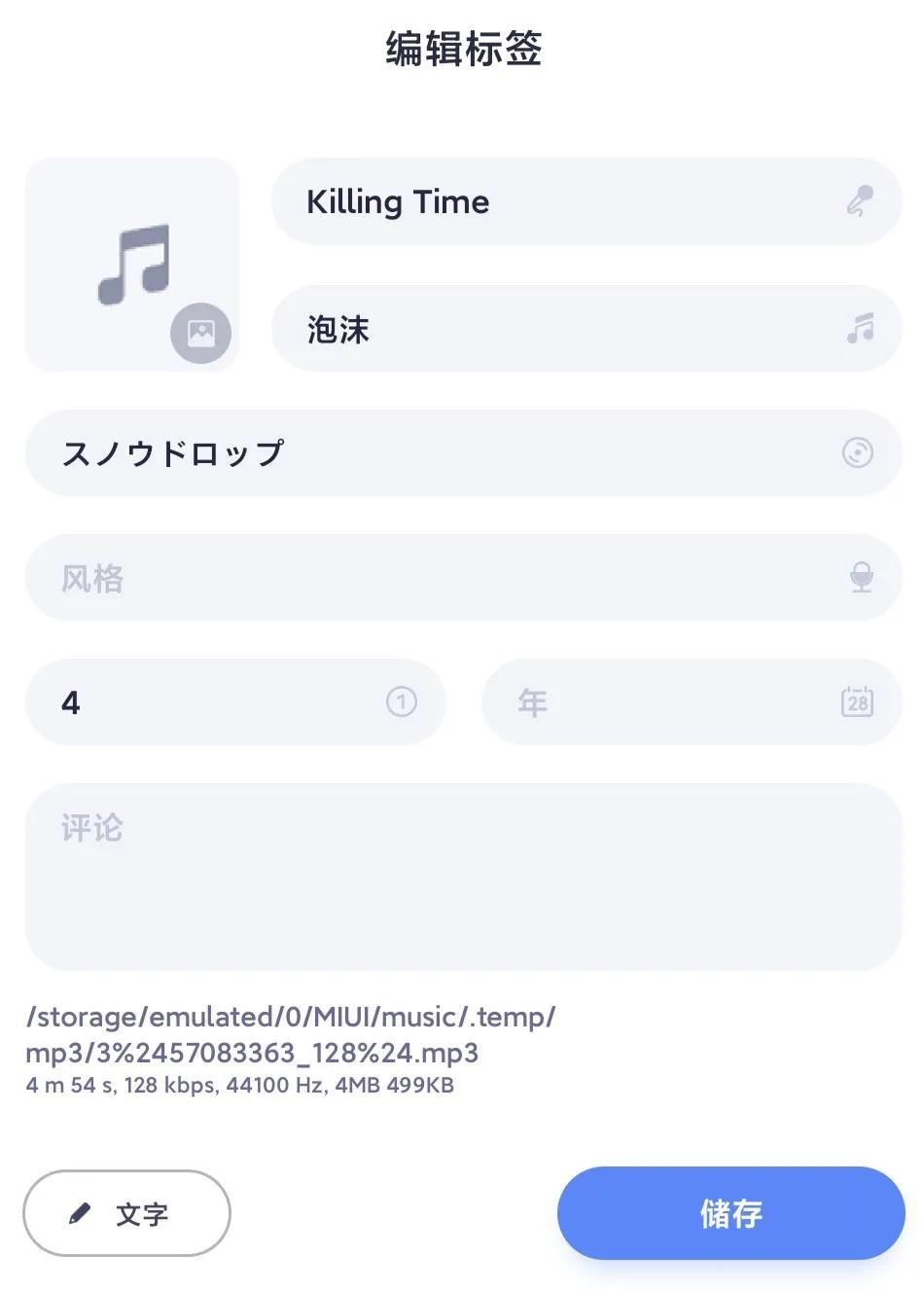The image size is (924, 1291).
Task: Click the calendar icon in the year field
Action: pos(857,701)
